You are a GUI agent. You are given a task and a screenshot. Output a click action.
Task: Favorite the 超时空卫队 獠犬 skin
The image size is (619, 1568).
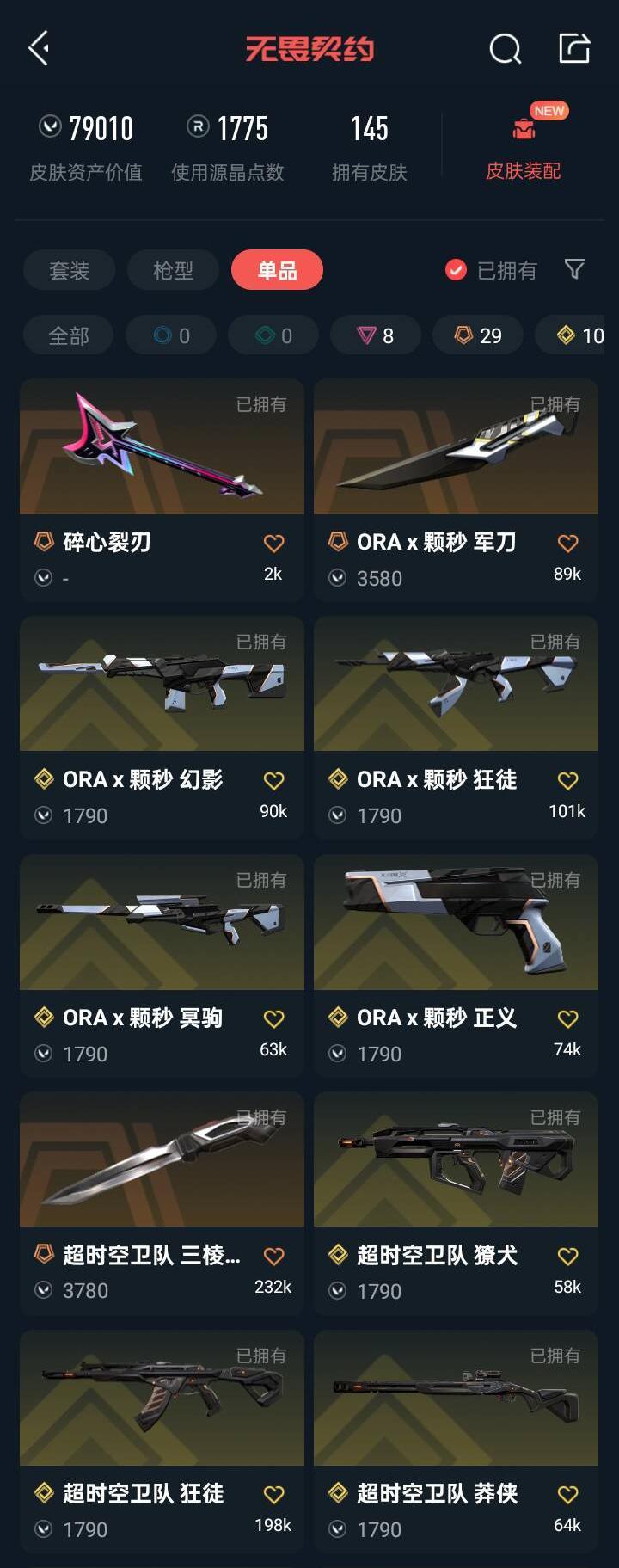point(567,1257)
